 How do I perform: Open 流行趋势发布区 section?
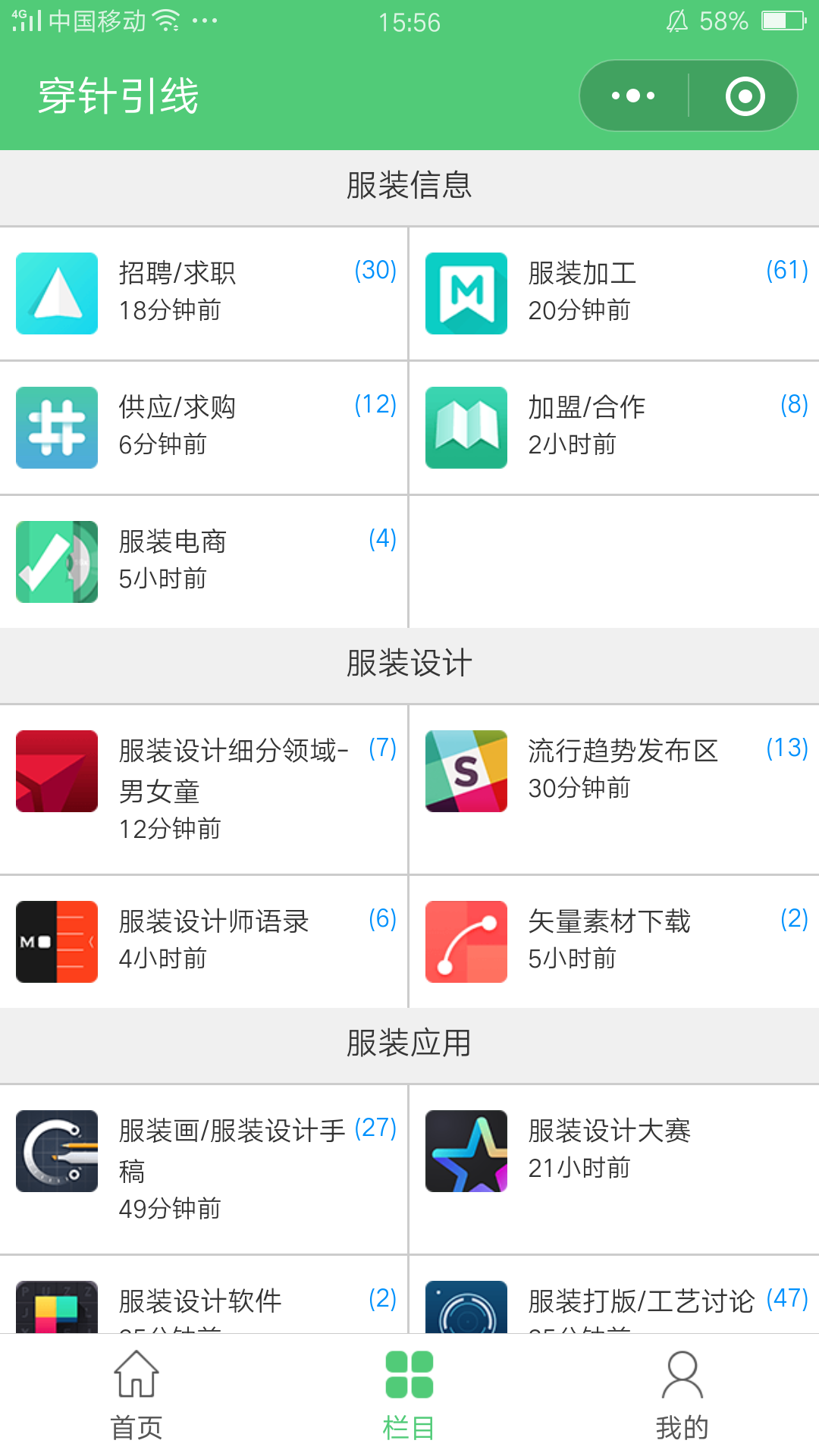(x=613, y=770)
